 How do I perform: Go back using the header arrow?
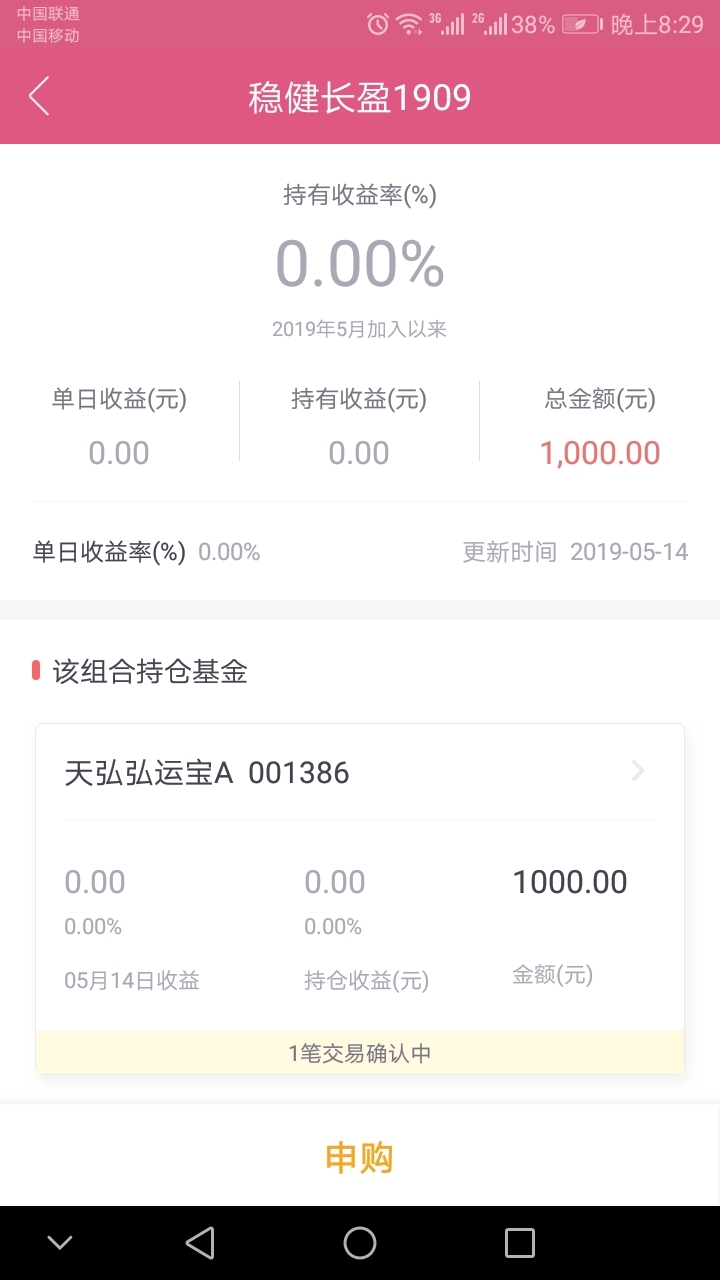tap(39, 97)
